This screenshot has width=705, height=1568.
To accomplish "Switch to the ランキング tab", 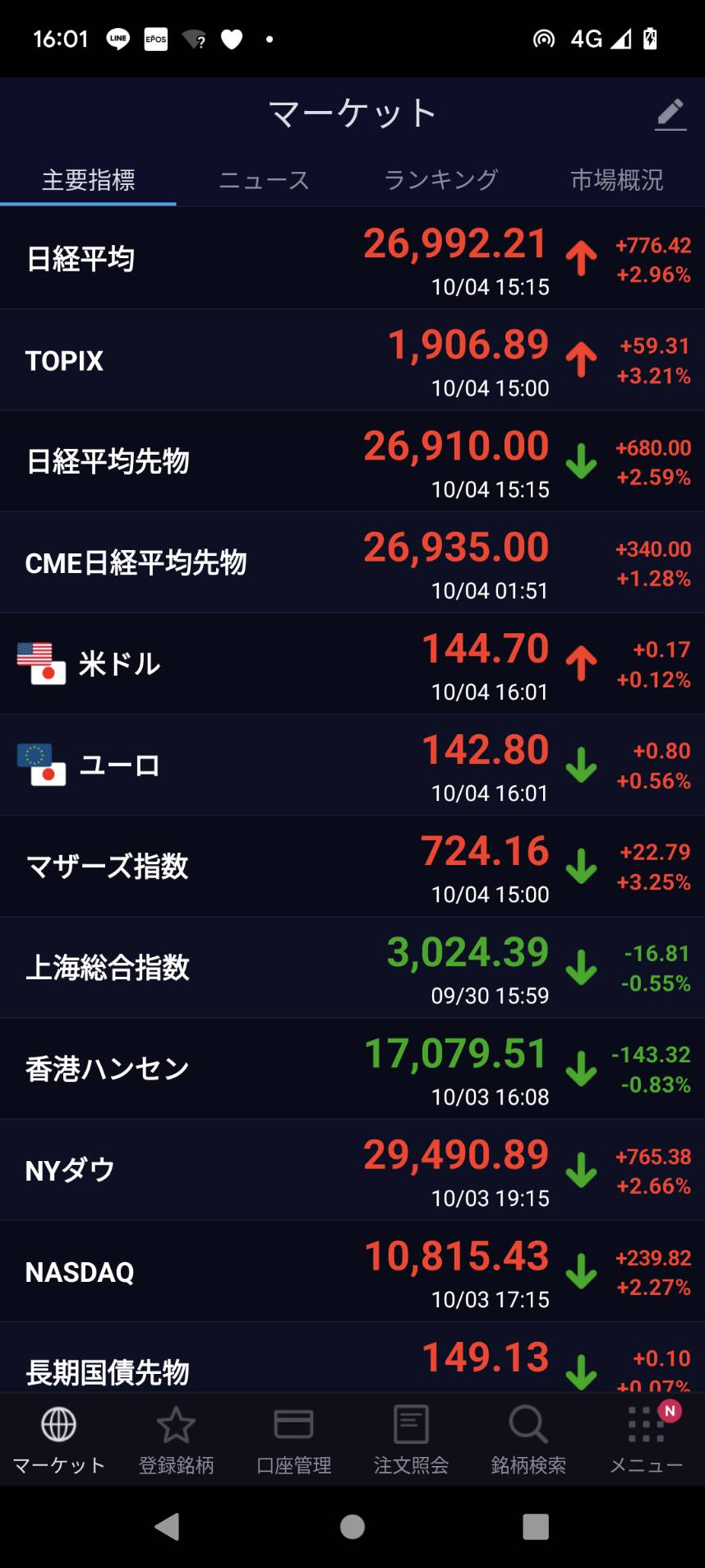I will [x=440, y=180].
